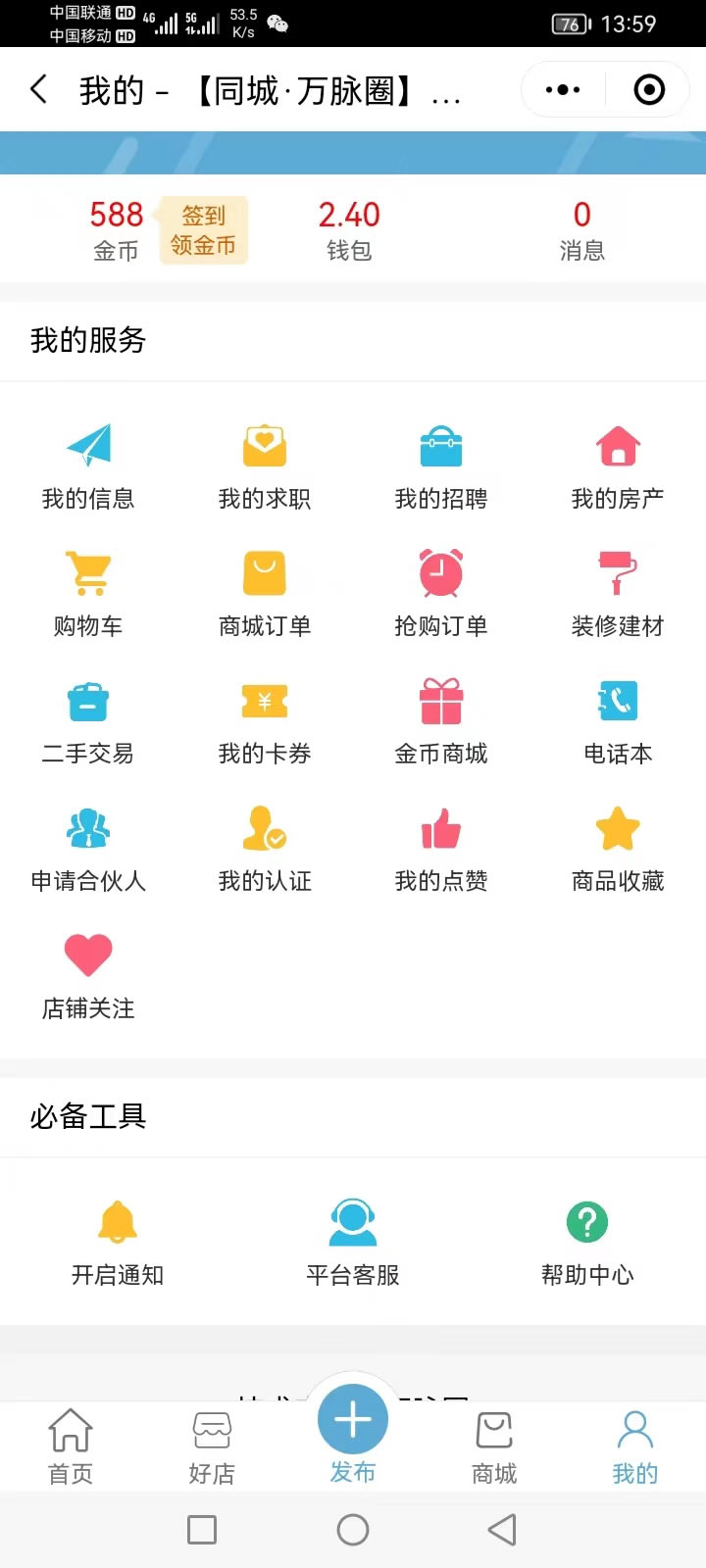This screenshot has width=706, height=1568.
Task: View 商城订单
Action: click(265, 594)
